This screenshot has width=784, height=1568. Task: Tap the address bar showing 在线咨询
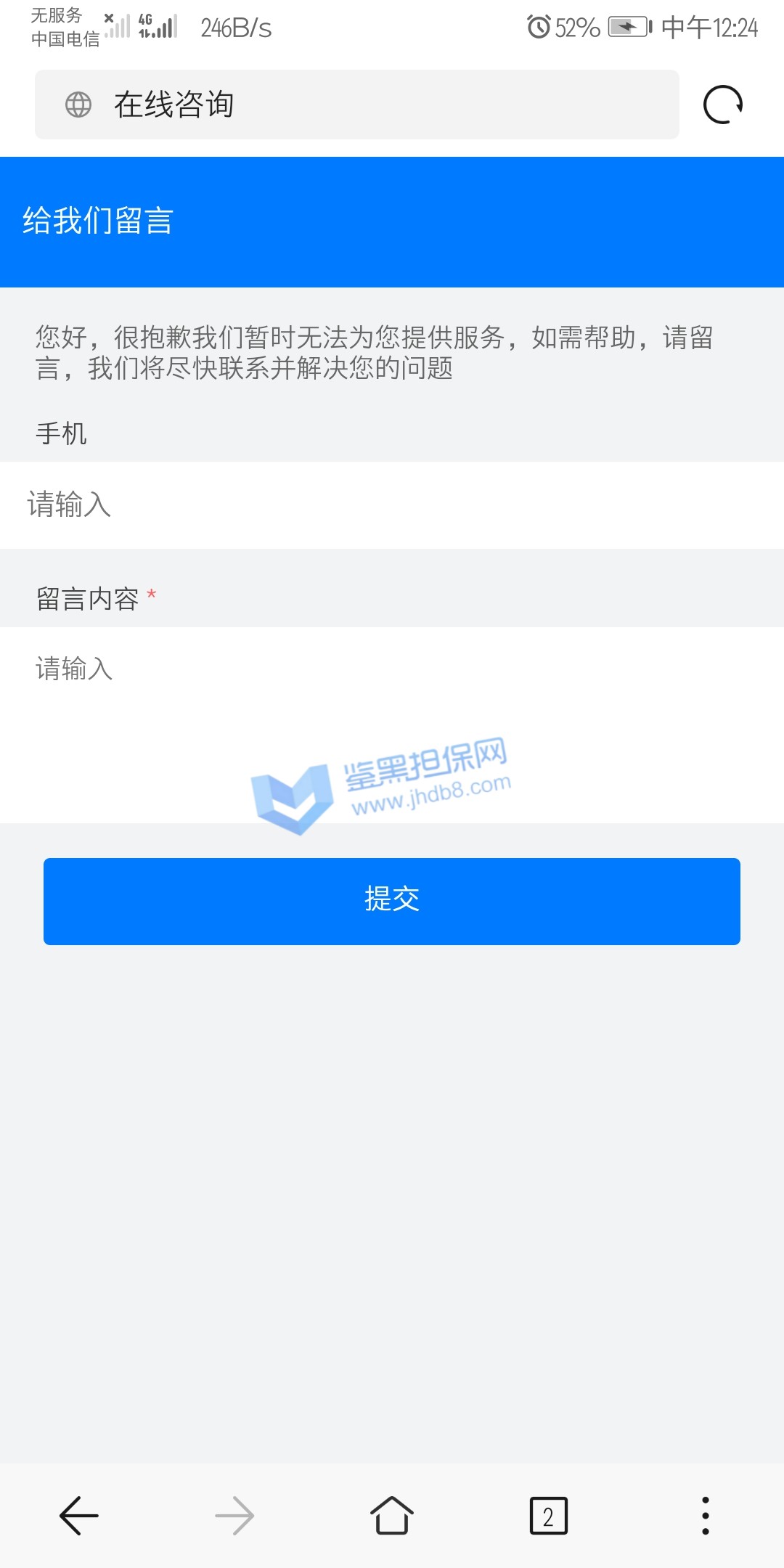pyautogui.click(x=356, y=105)
